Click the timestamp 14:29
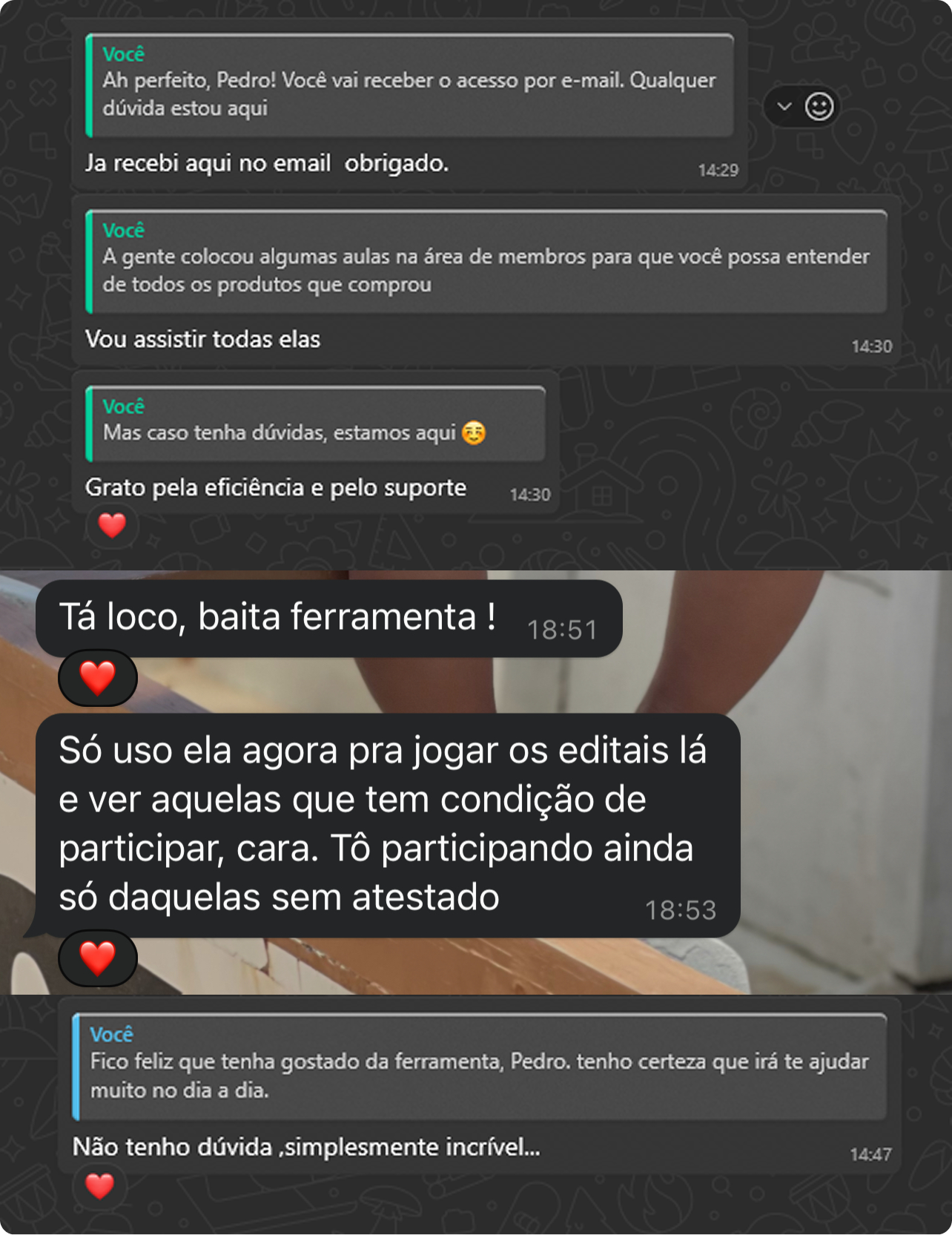Viewport: 952px width, 1235px height. 717,170
